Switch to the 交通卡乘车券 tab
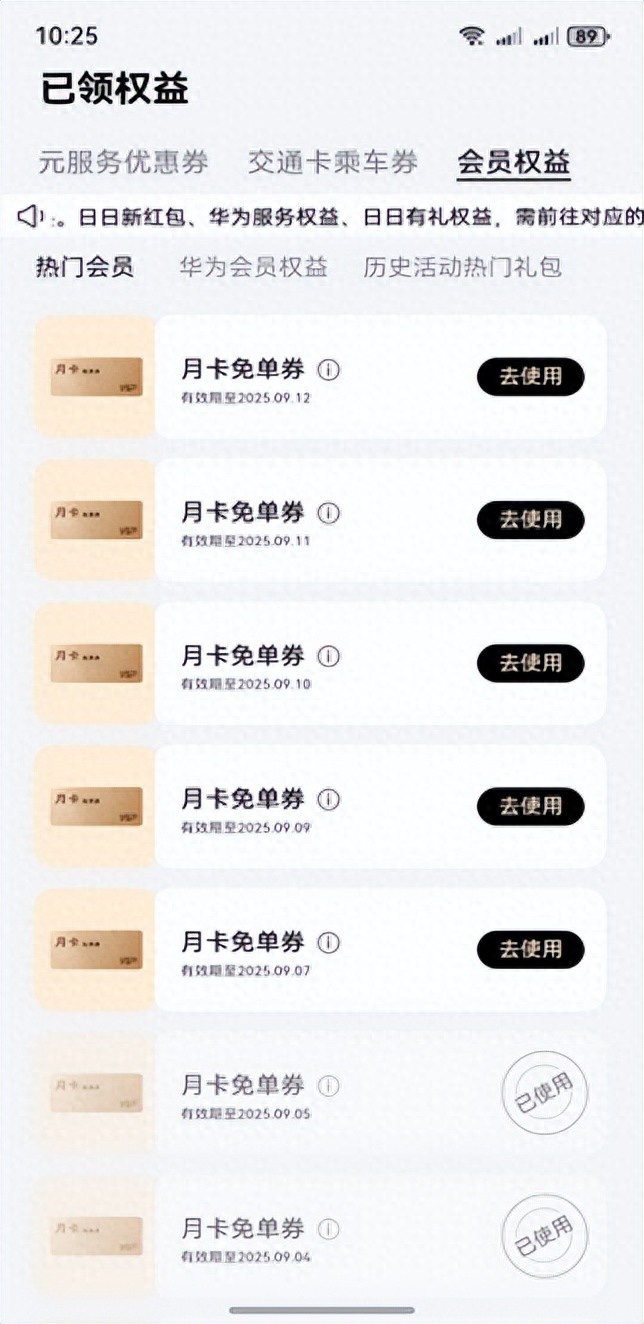 click(x=333, y=162)
